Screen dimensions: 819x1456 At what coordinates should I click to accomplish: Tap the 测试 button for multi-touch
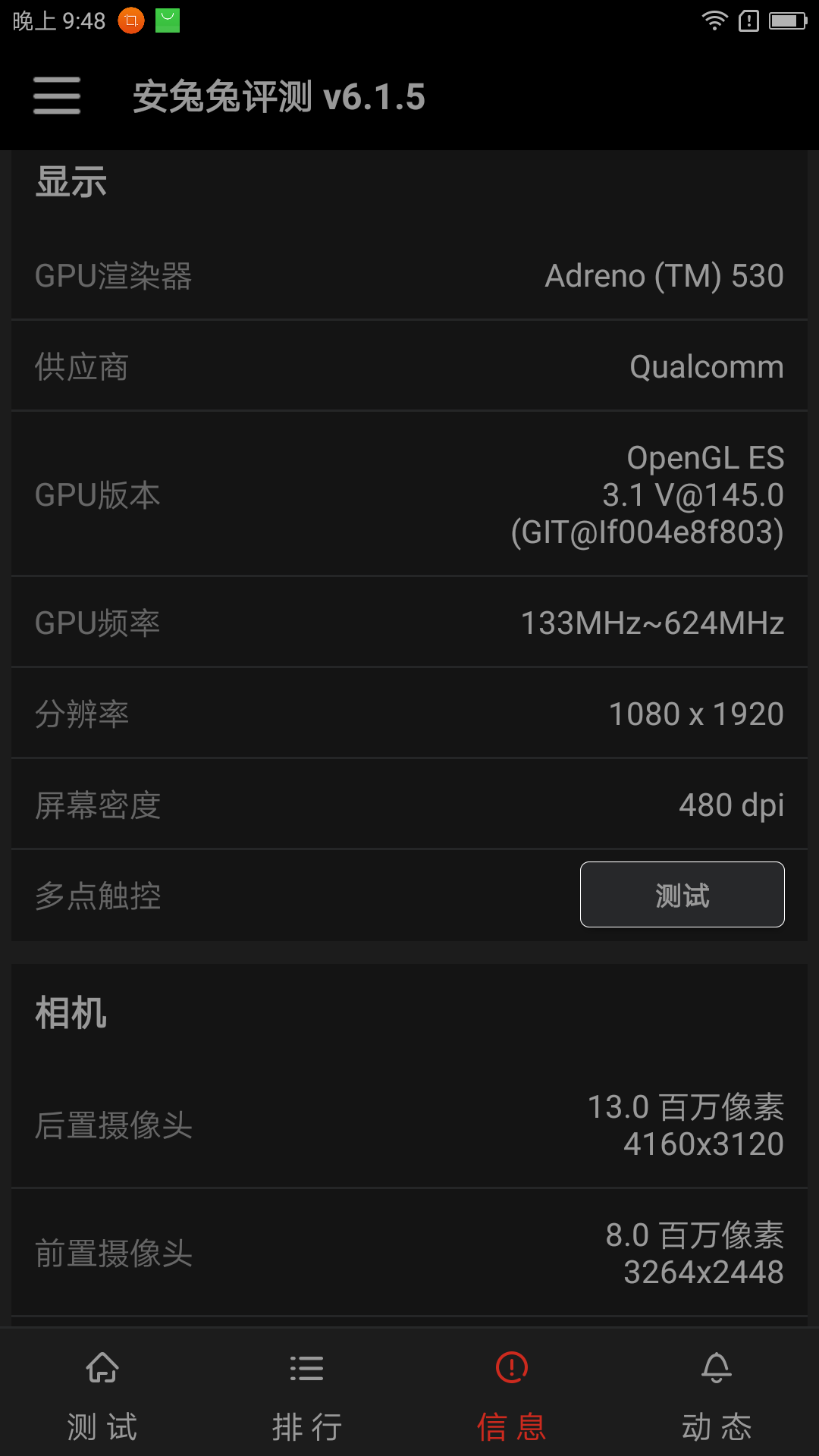pyautogui.click(x=682, y=894)
